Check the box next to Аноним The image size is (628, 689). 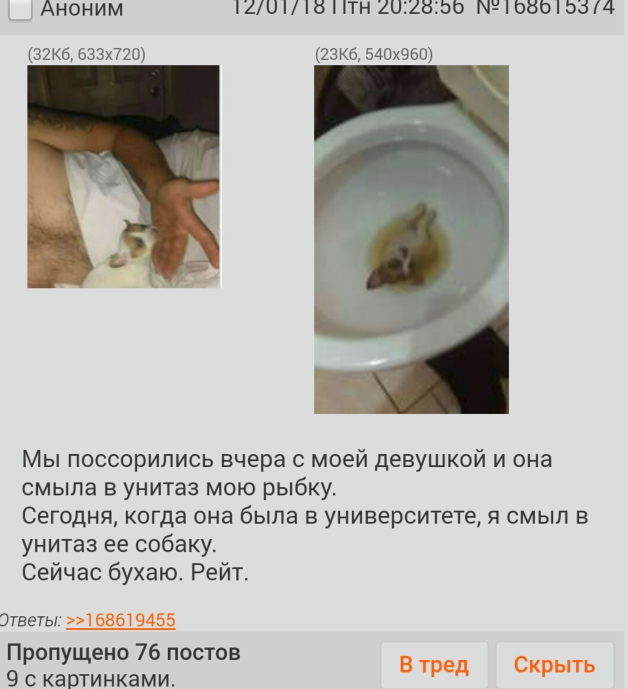(18, 8)
